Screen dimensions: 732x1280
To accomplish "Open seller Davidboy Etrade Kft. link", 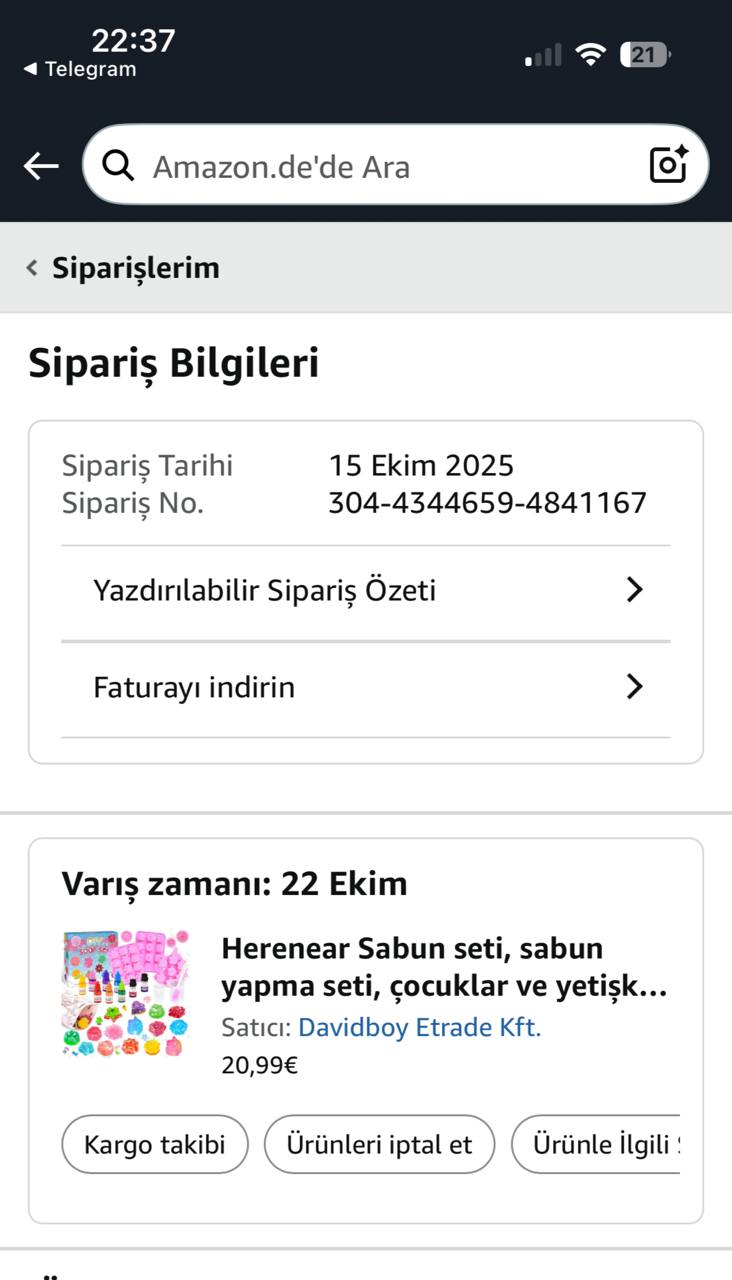I will [x=419, y=1028].
